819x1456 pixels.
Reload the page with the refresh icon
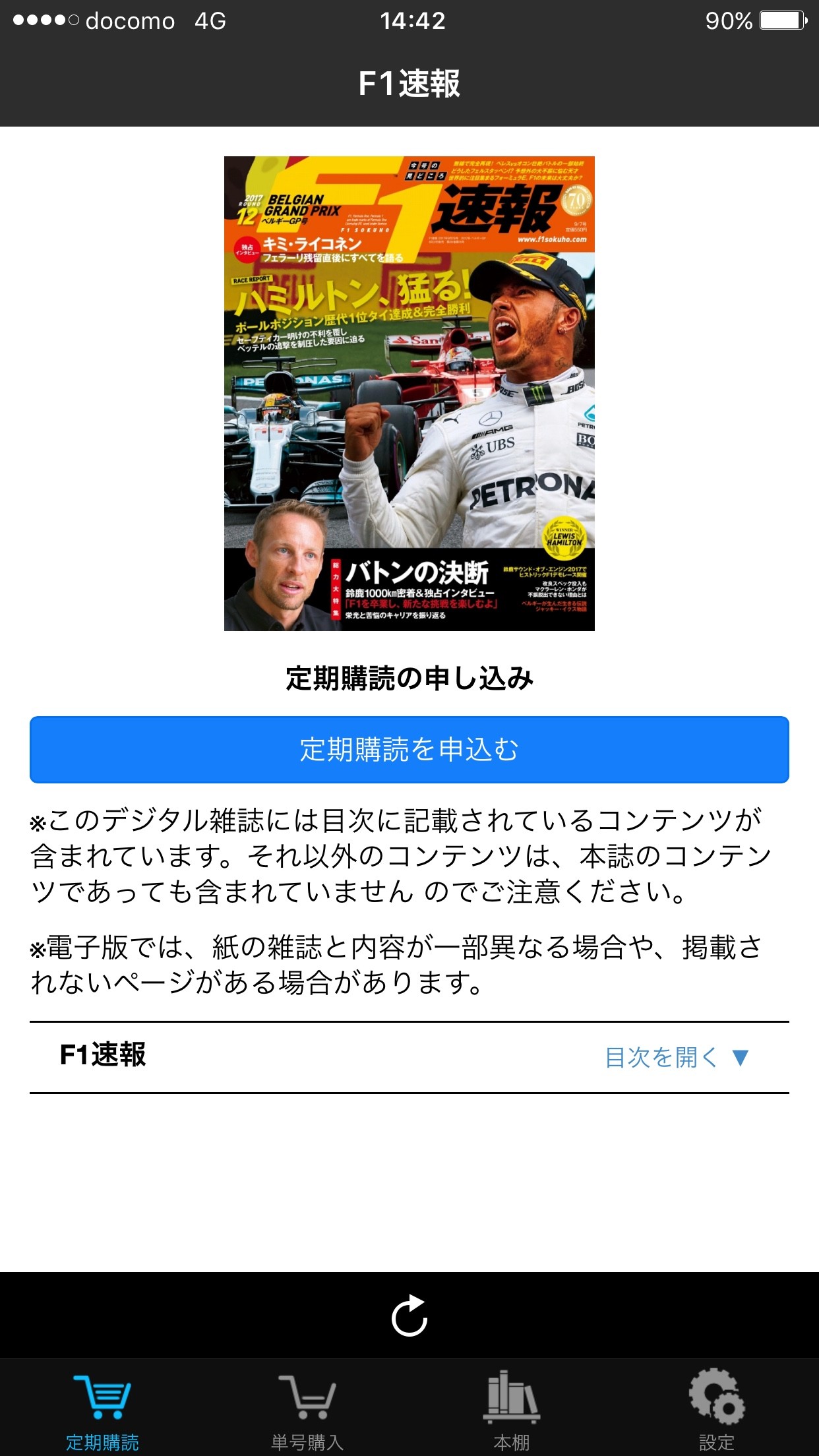[x=409, y=1315]
